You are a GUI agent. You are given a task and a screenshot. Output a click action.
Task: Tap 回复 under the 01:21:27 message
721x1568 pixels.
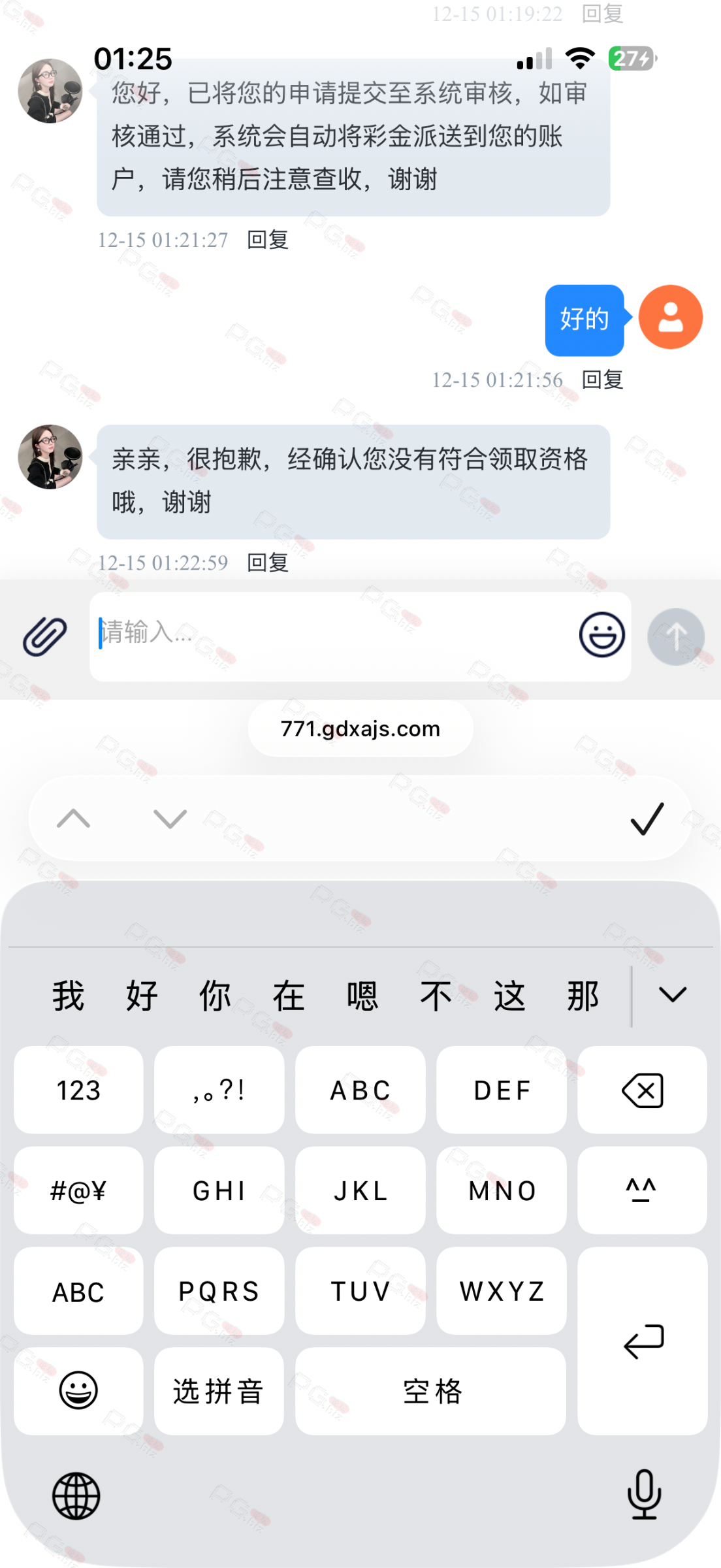tap(268, 240)
